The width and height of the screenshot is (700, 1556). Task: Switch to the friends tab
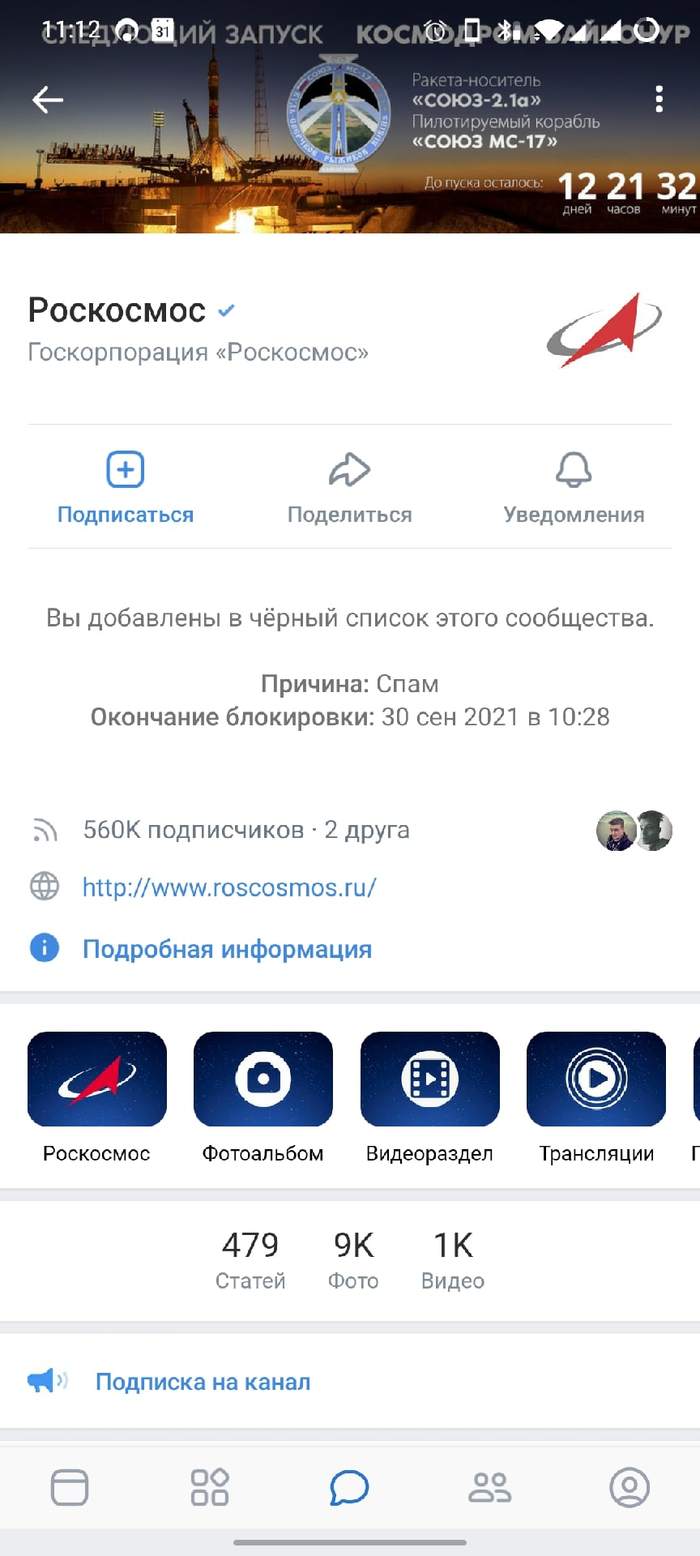tap(490, 1488)
